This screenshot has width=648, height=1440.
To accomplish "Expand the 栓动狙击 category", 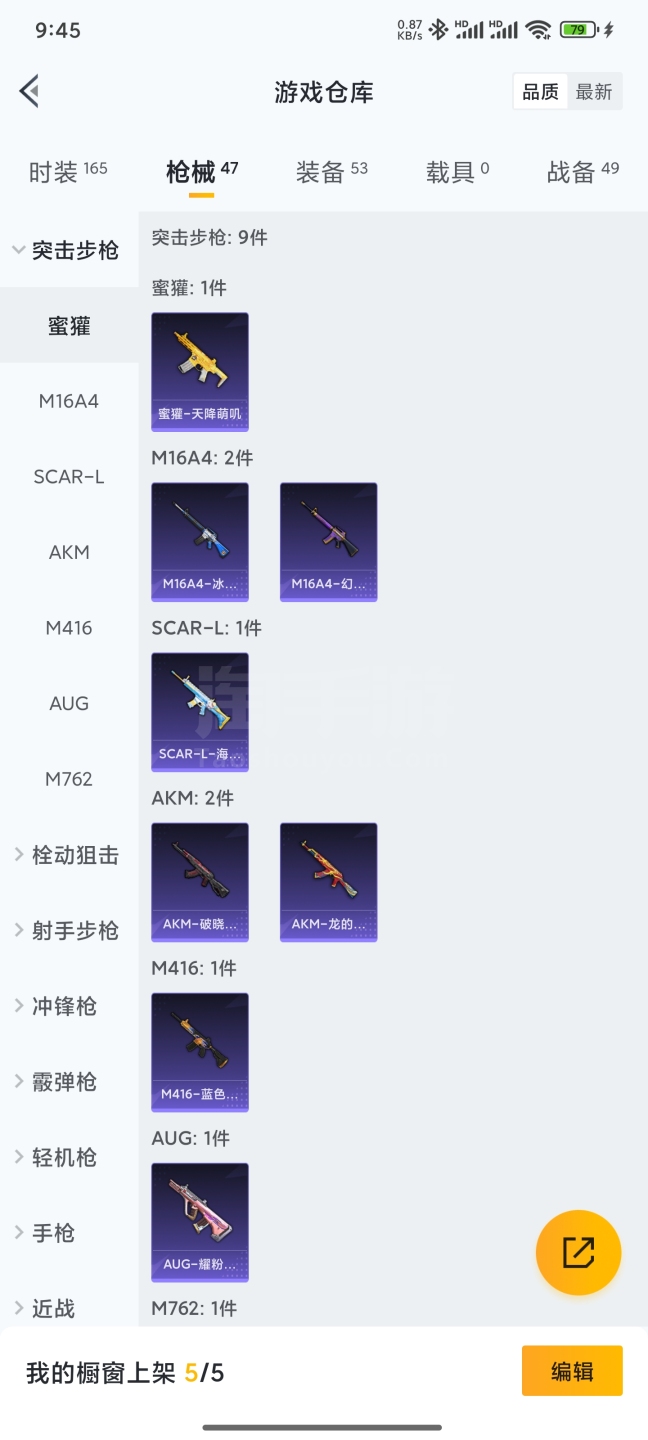I will 68,855.
